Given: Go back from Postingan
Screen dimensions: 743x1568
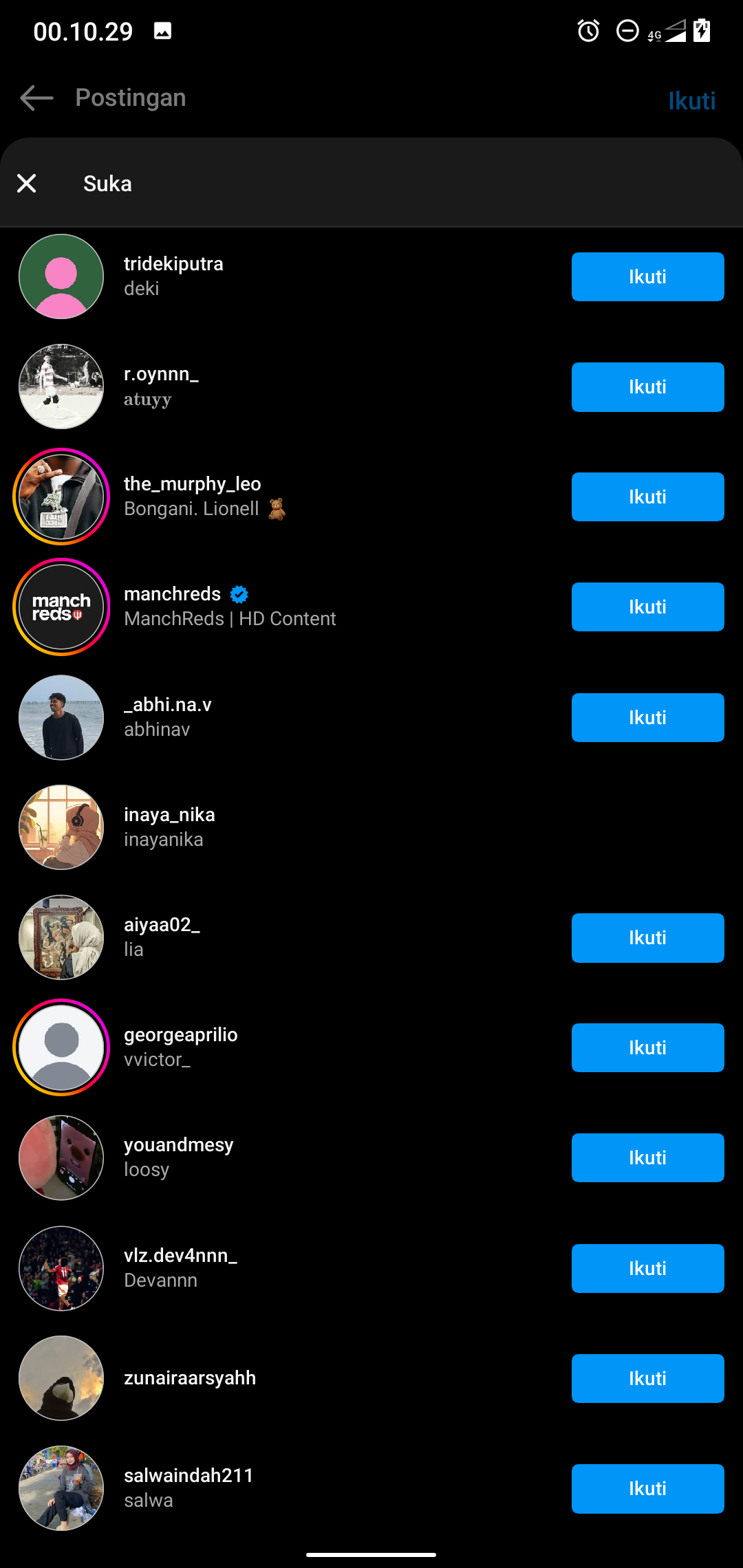Looking at the screenshot, I should (37, 98).
